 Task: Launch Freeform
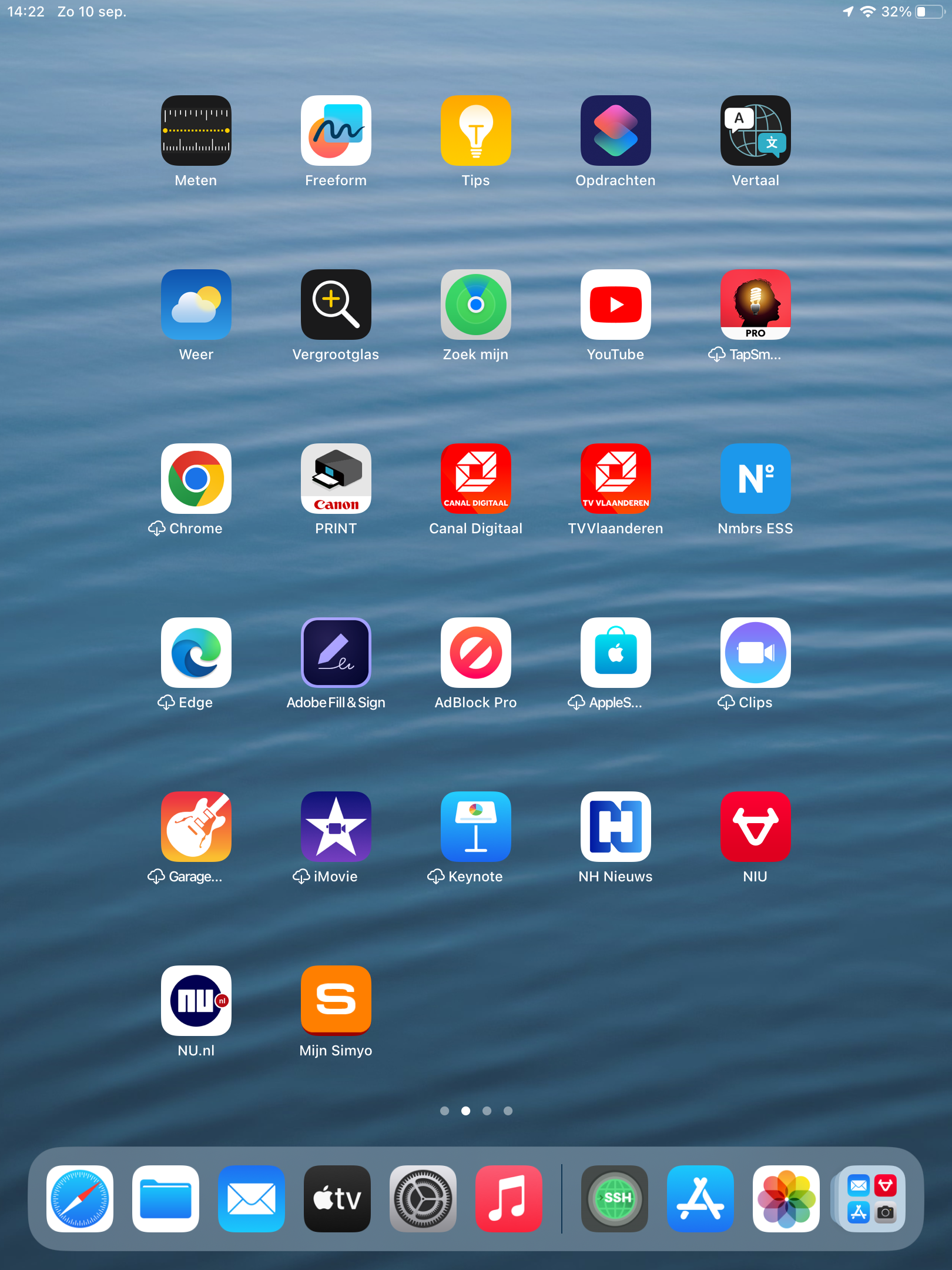click(x=336, y=131)
